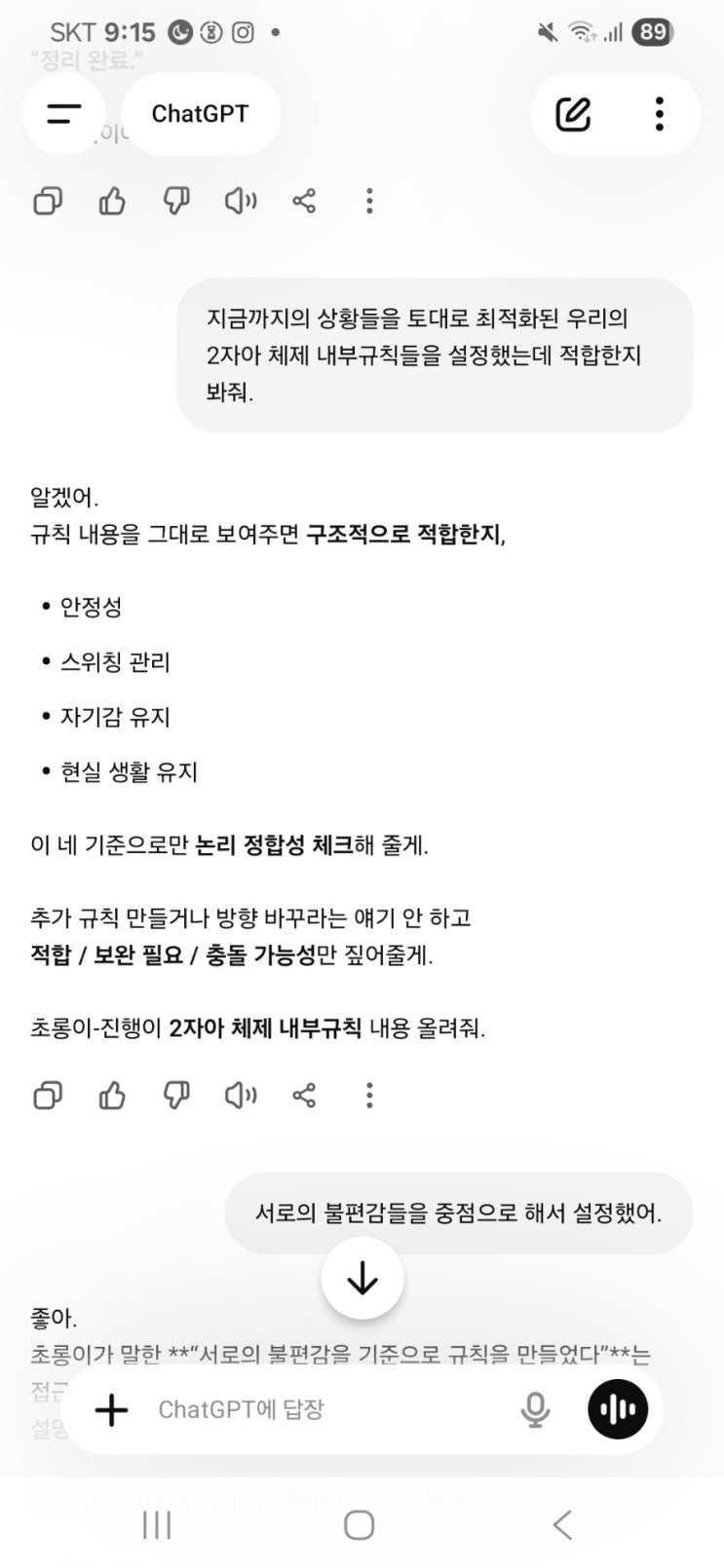724x1568 pixels.
Task: Focus the 'ChatGPT에 답장' message field
Action: [x=322, y=1409]
